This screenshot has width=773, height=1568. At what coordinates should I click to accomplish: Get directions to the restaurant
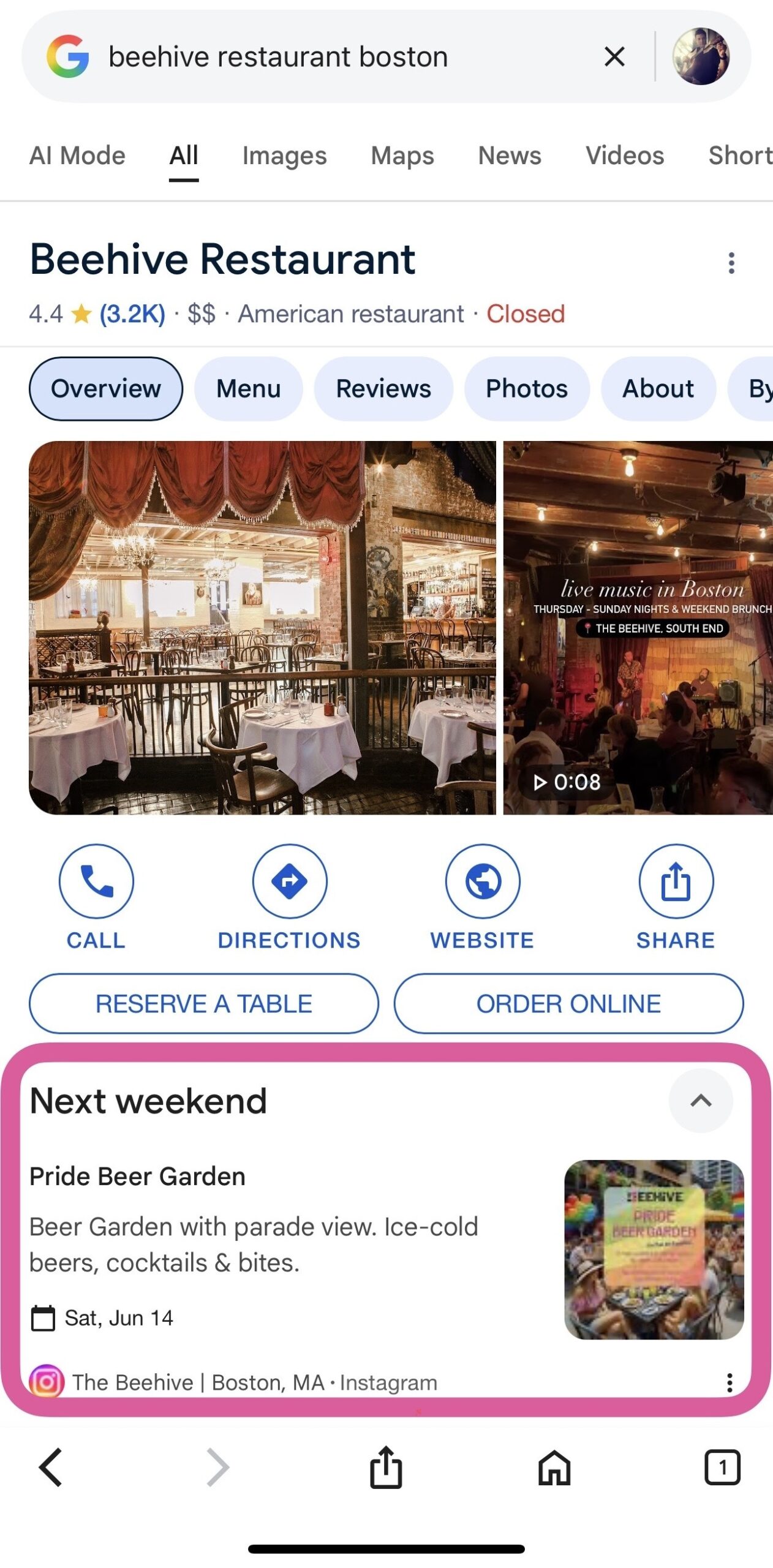[289, 897]
